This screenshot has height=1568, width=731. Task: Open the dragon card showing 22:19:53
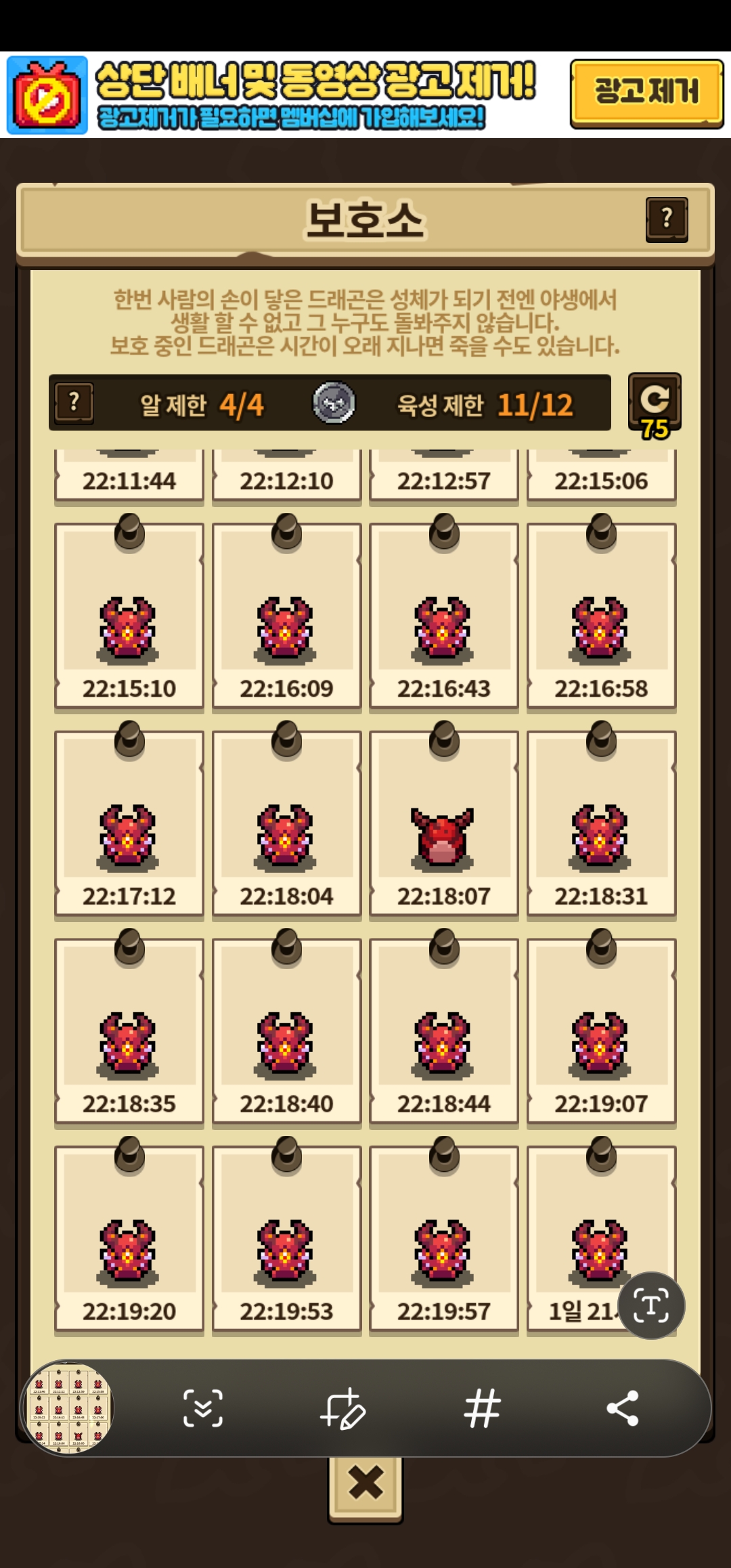[x=286, y=1240]
